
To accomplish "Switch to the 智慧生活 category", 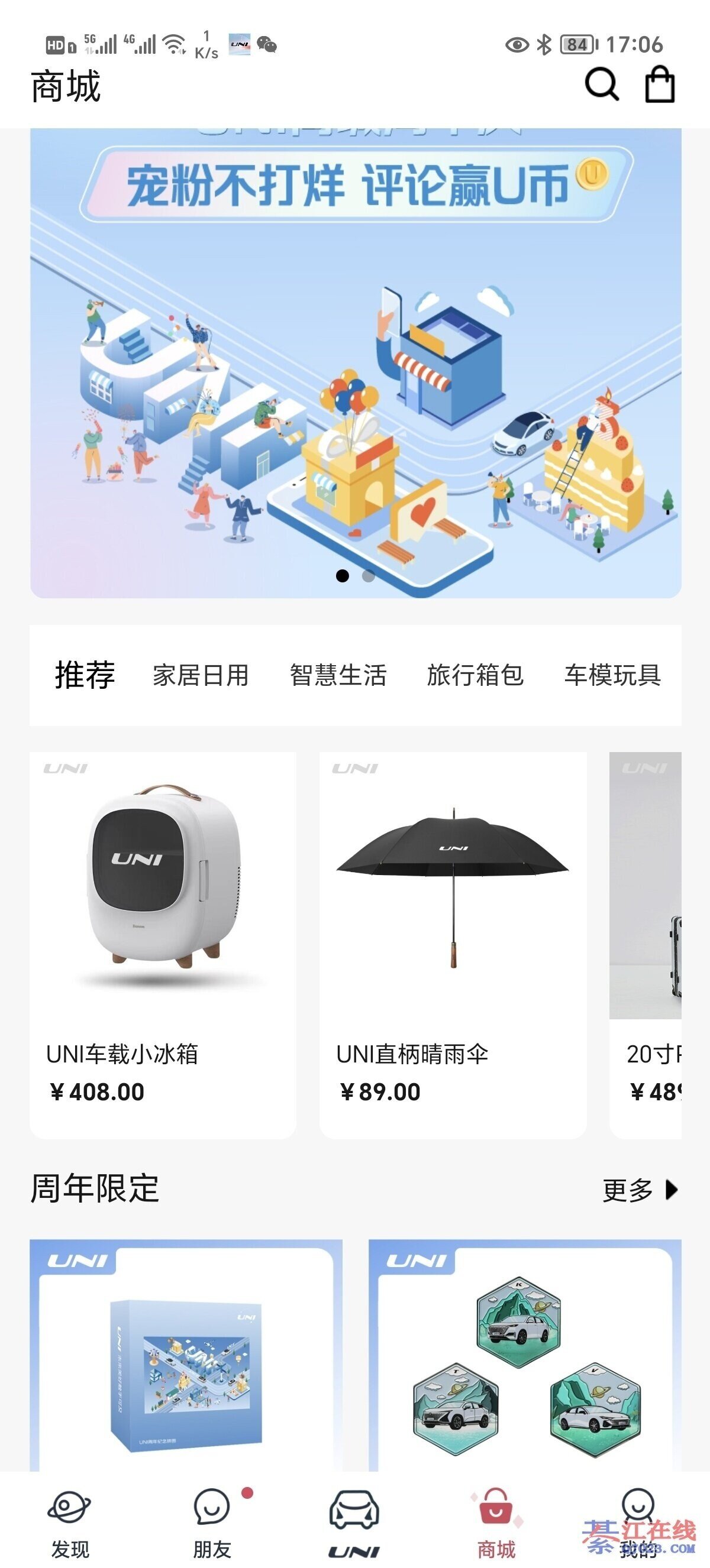I will point(338,676).
